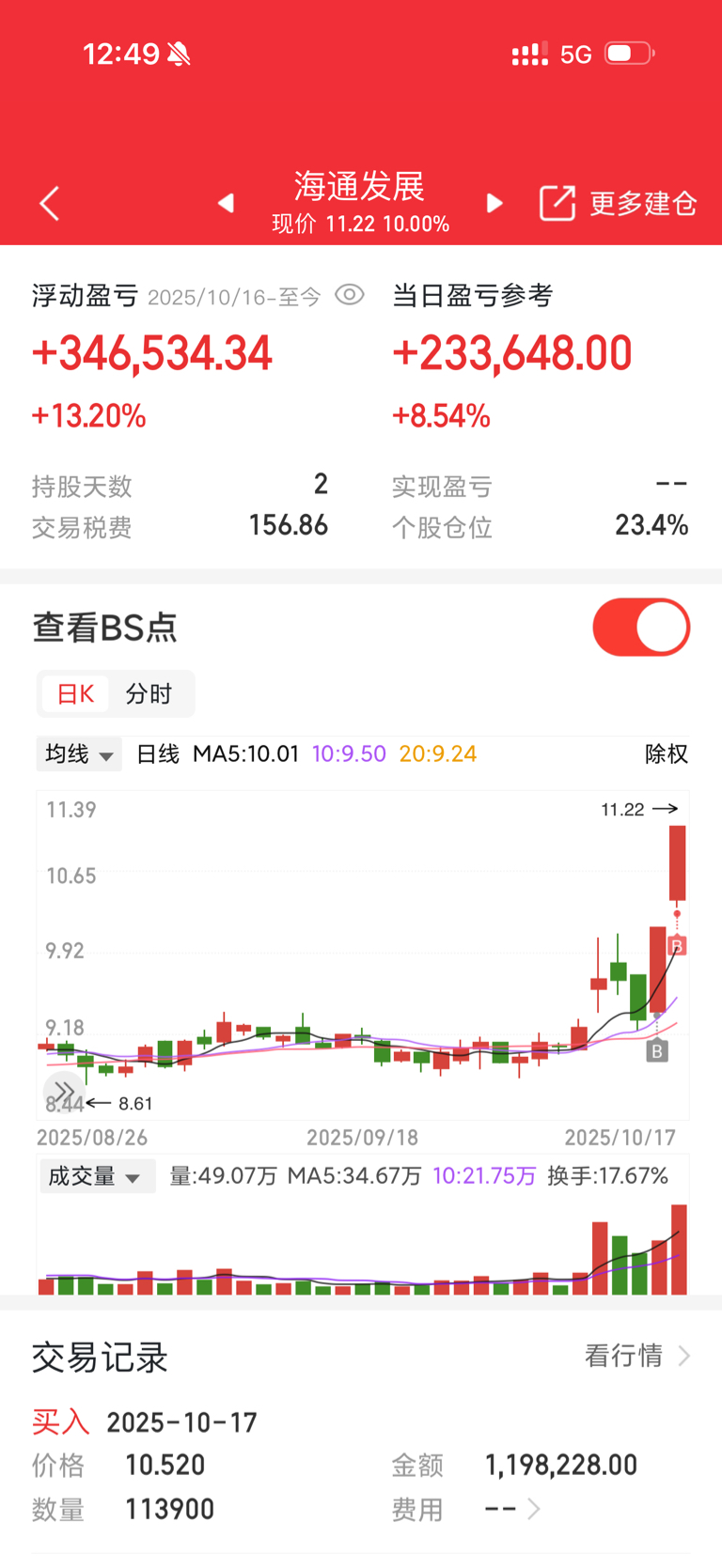View 费用 details for the 买入 record

[514, 1509]
